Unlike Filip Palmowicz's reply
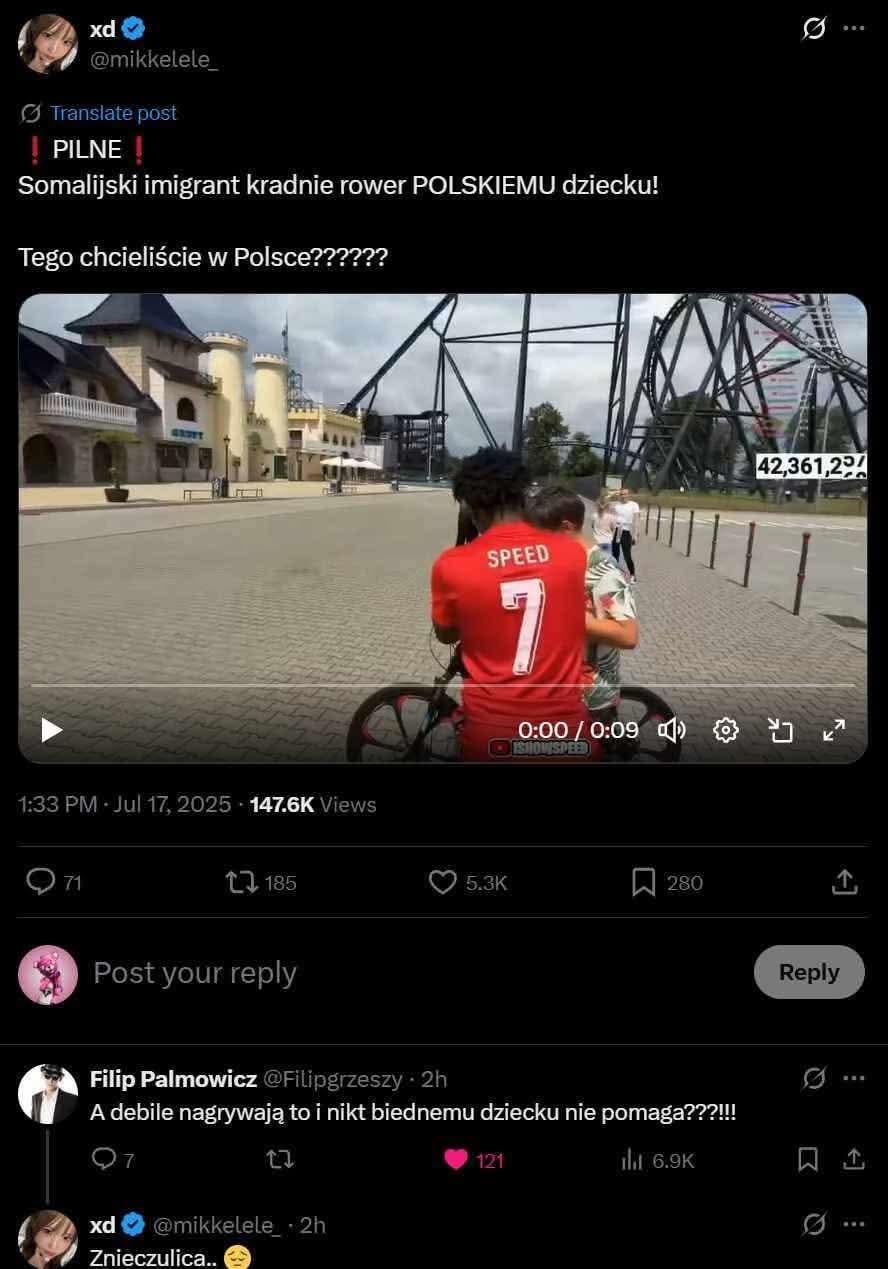This screenshot has width=888, height=1269. [456, 1160]
